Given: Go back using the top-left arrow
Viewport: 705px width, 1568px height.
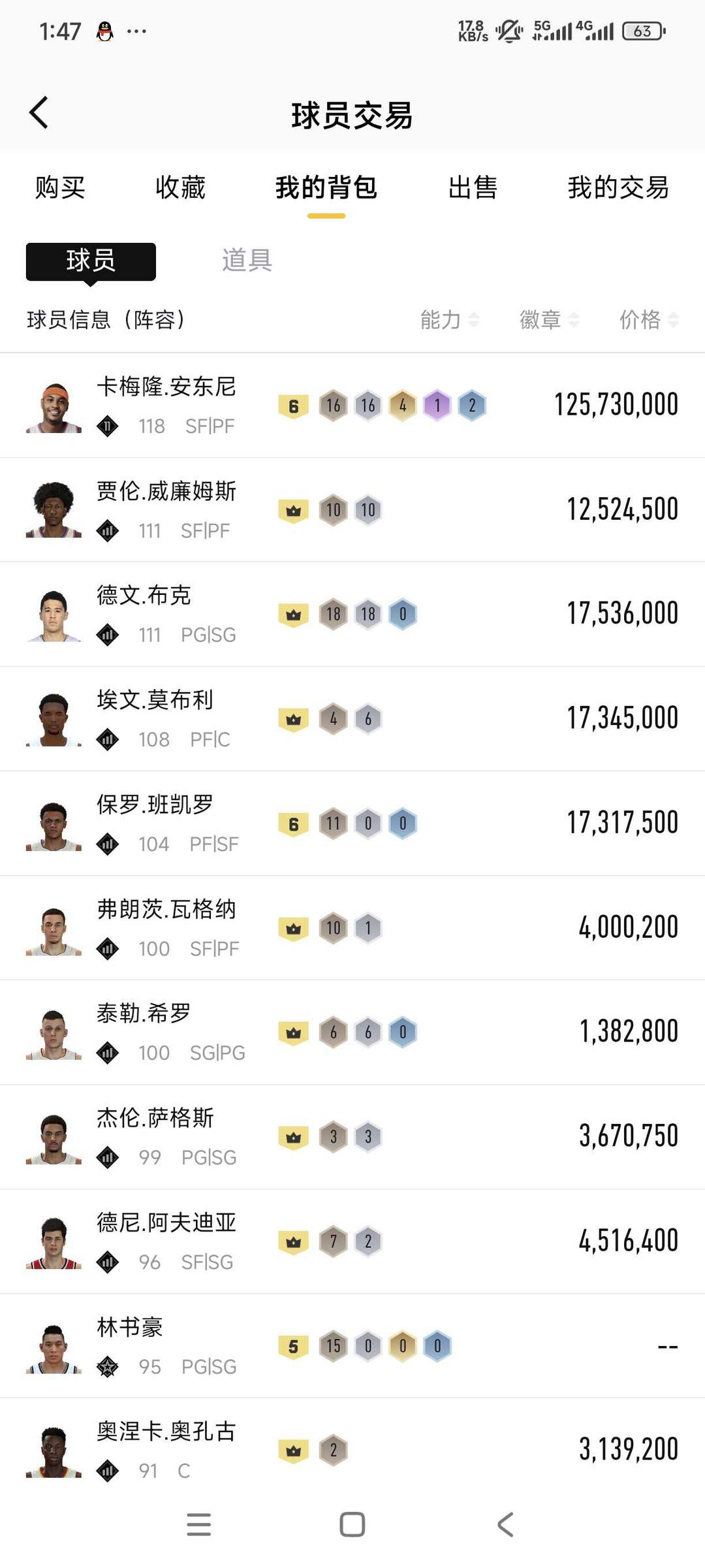Looking at the screenshot, I should pyautogui.click(x=39, y=113).
